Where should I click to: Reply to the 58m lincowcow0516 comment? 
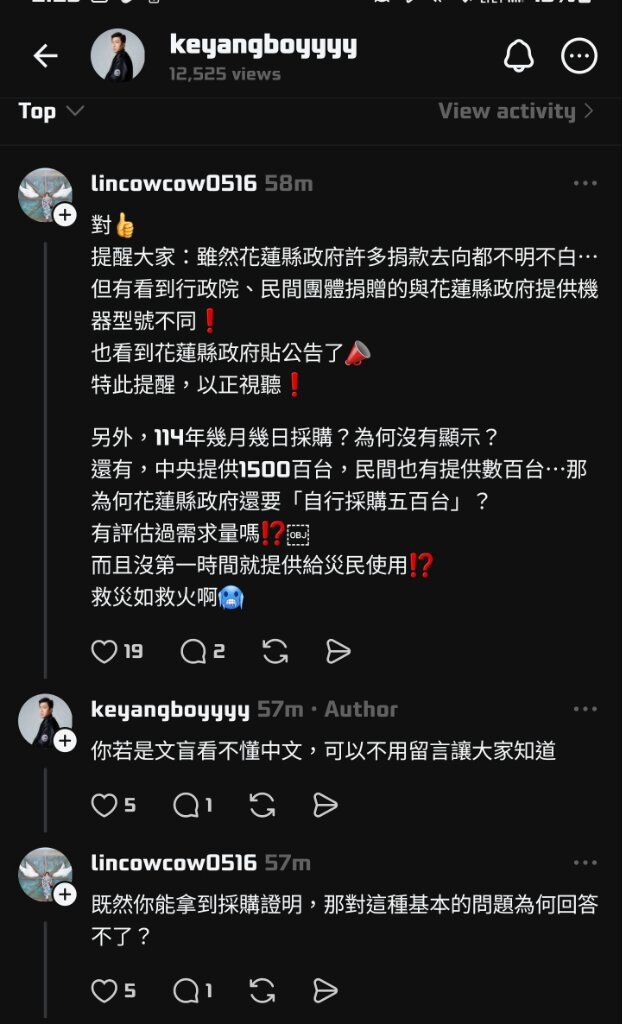click(x=193, y=652)
